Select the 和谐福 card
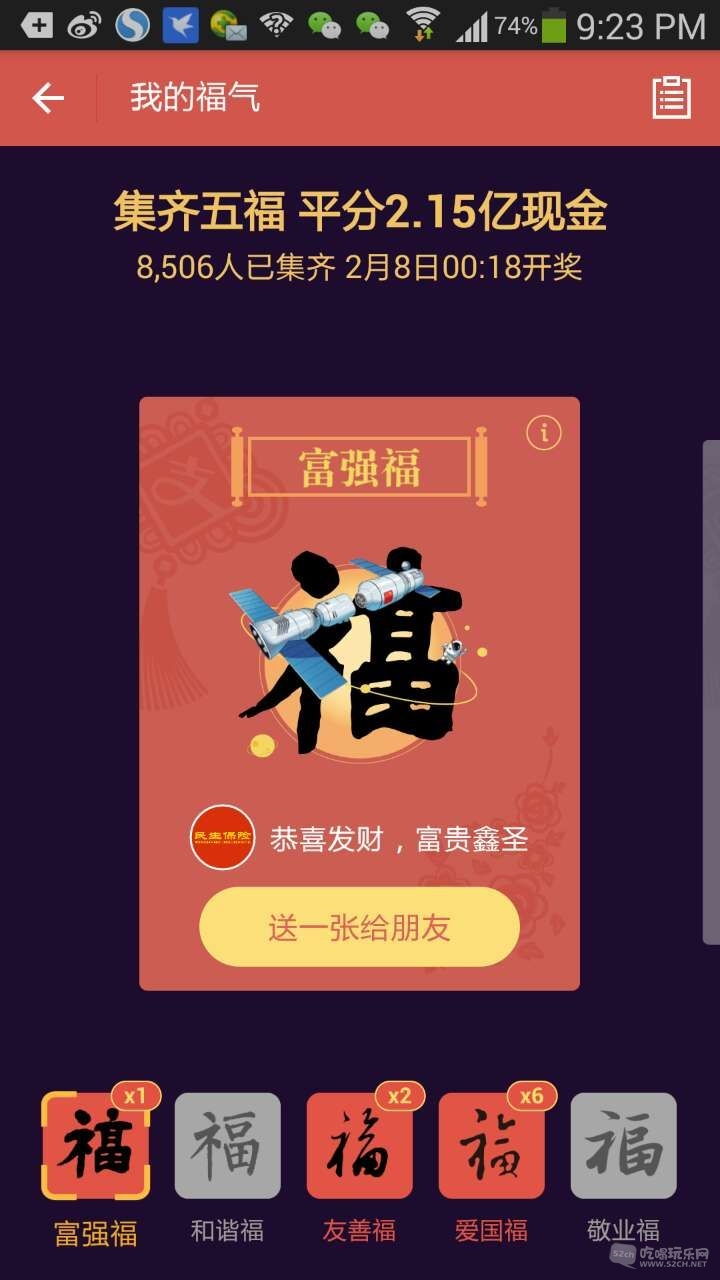The height and width of the screenshot is (1280, 720). [227, 1146]
